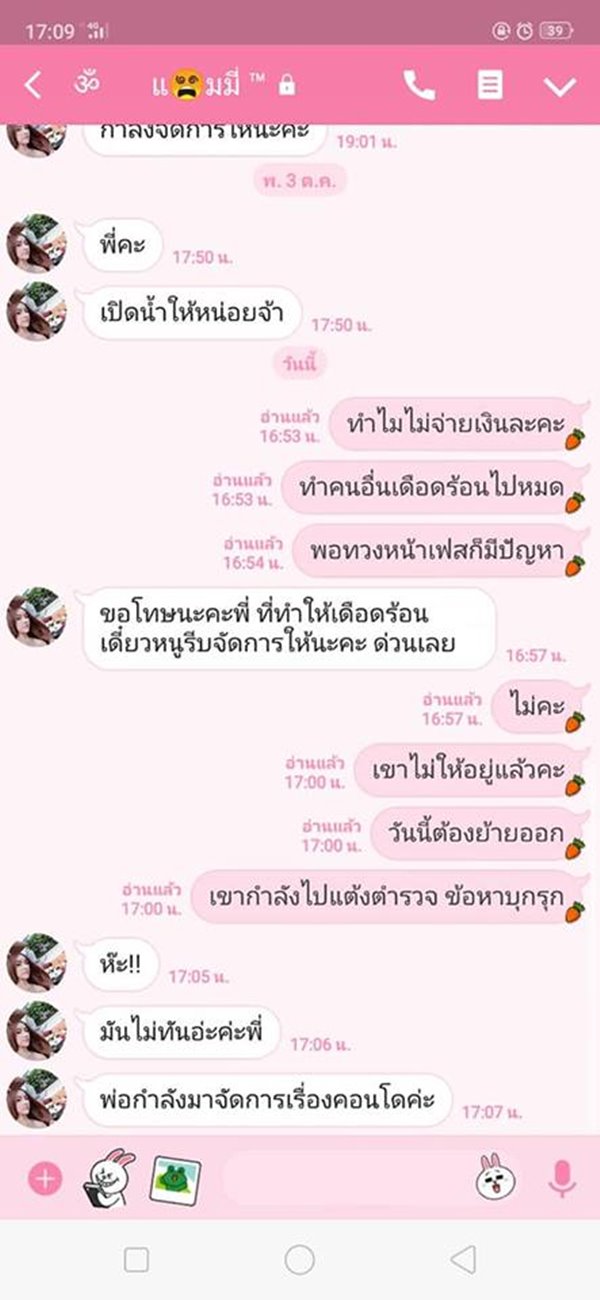Go back to the chat list
The width and height of the screenshot is (600, 1300).
32,85
